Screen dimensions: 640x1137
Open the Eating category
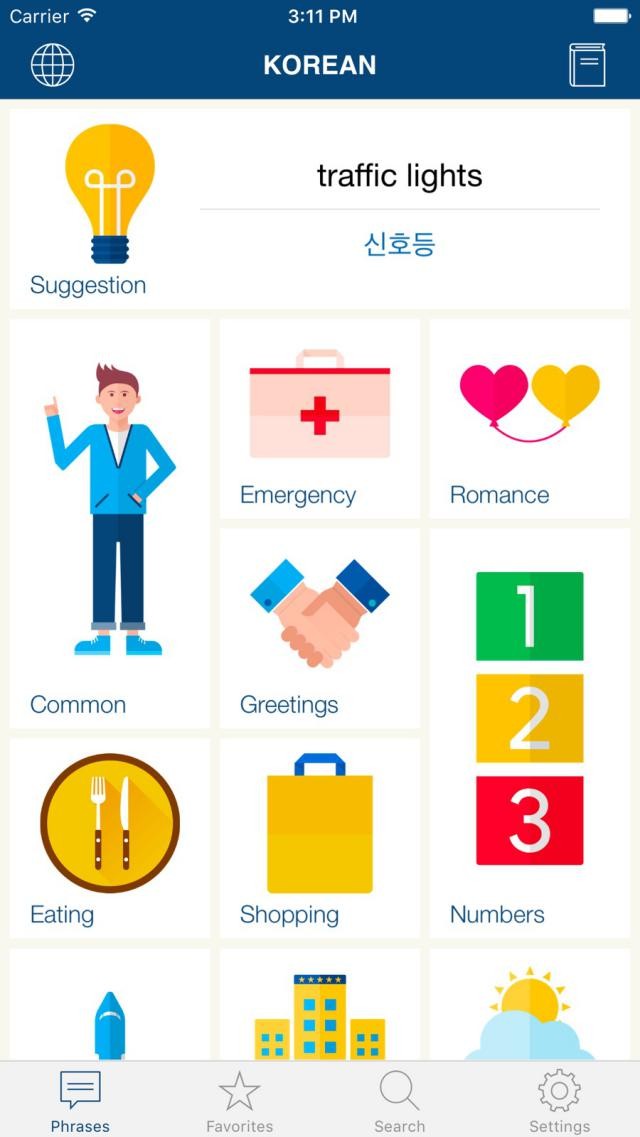110,838
